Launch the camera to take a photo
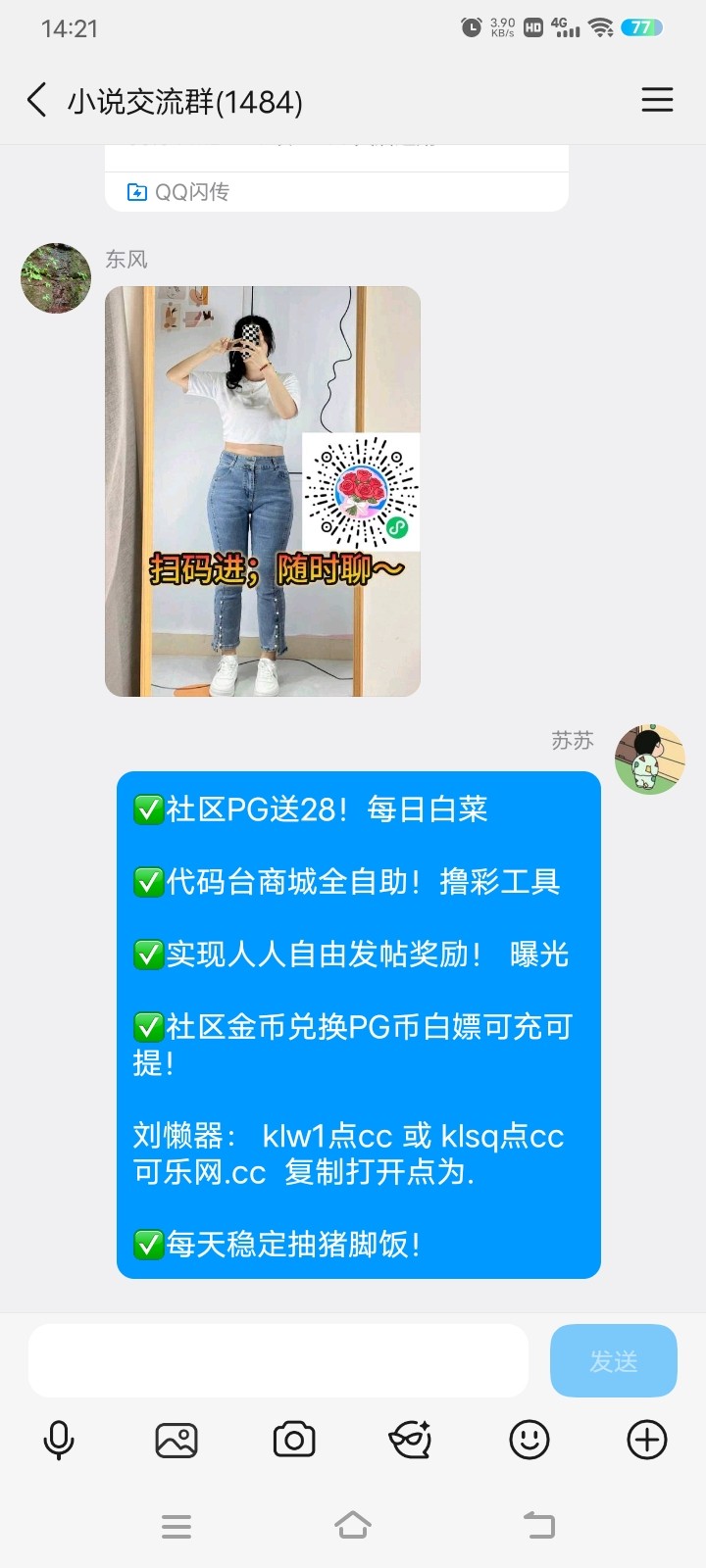The height and width of the screenshot is (1568, 706). 294,1440
